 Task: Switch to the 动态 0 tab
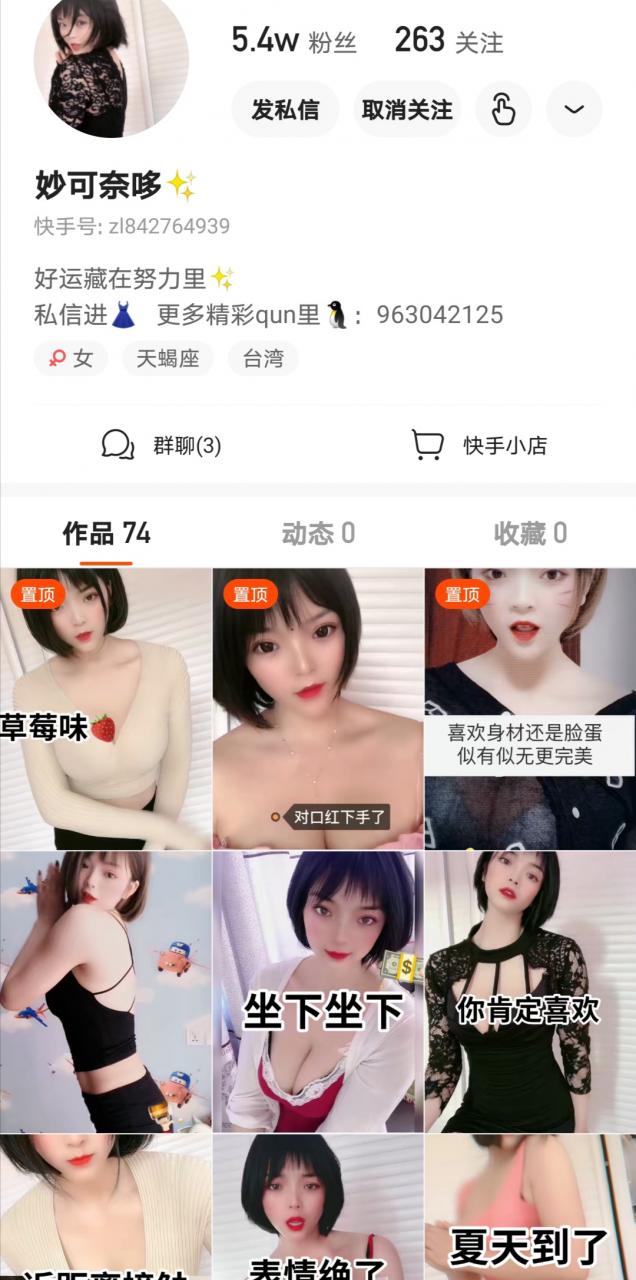pos(318,534)
